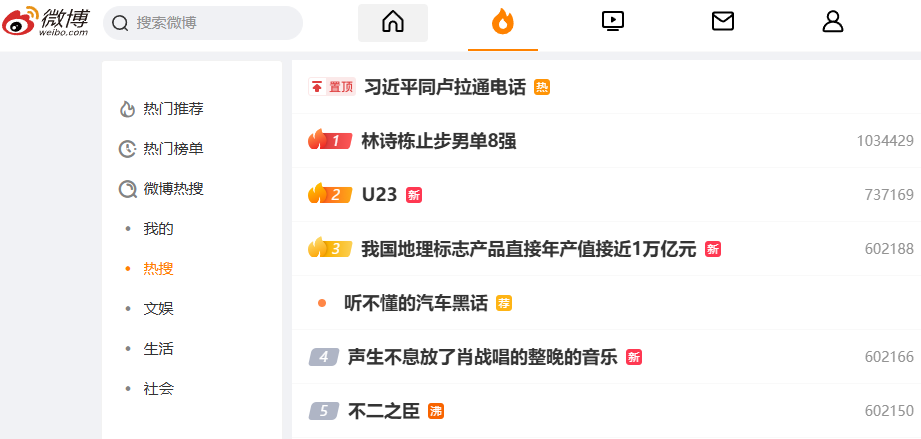Open the topic 不二之臣
The height and width of the screenshot is (439, 921).
pos(383,411)
